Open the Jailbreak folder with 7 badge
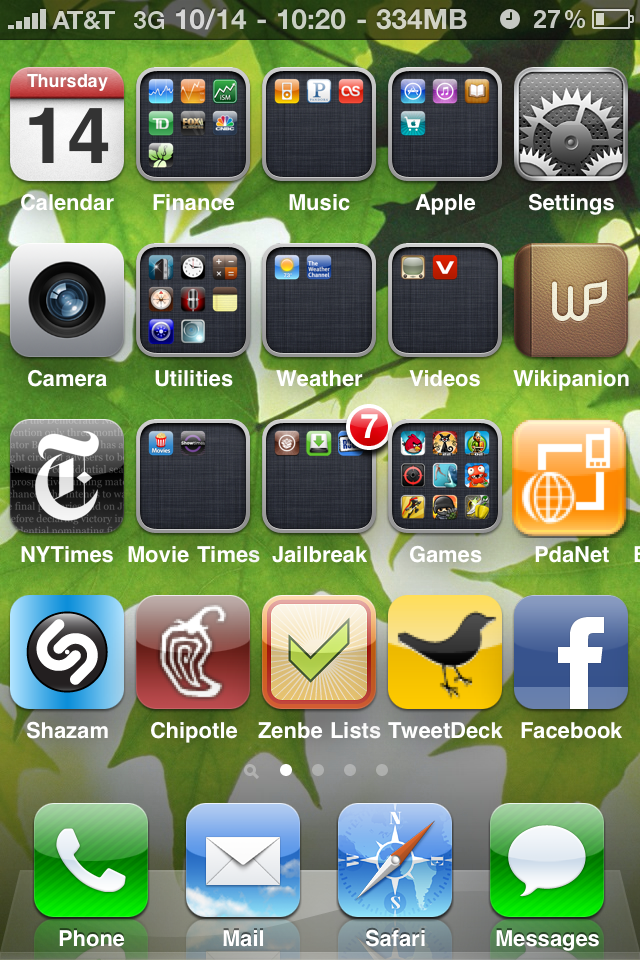Viewport: 640px width, 960px height. click(x=319, y=477)
